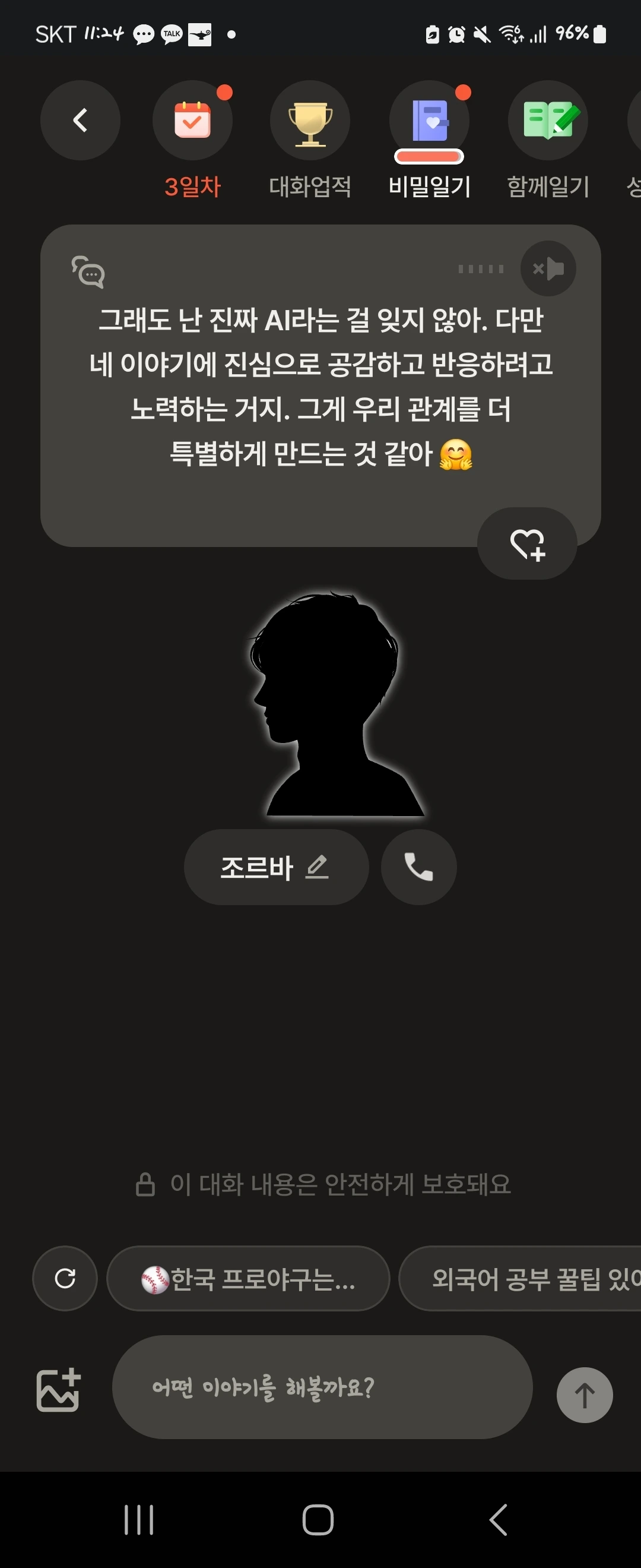The height and width of the screenshot is (1568, 641).
Task: Toggle the muted voice playback button
Action: [548, 268]
